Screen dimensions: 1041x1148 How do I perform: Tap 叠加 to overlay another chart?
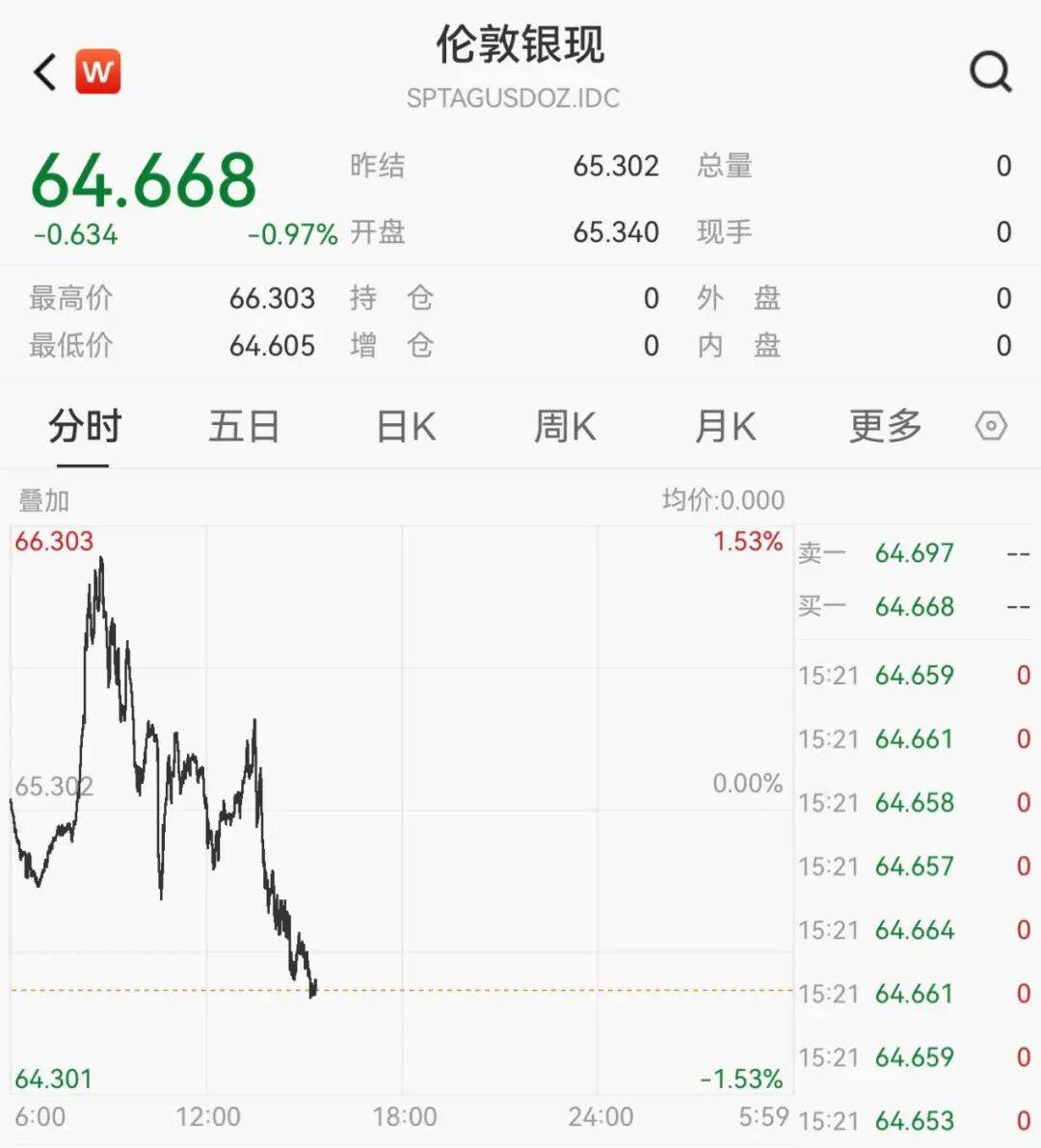click(44, 501)
